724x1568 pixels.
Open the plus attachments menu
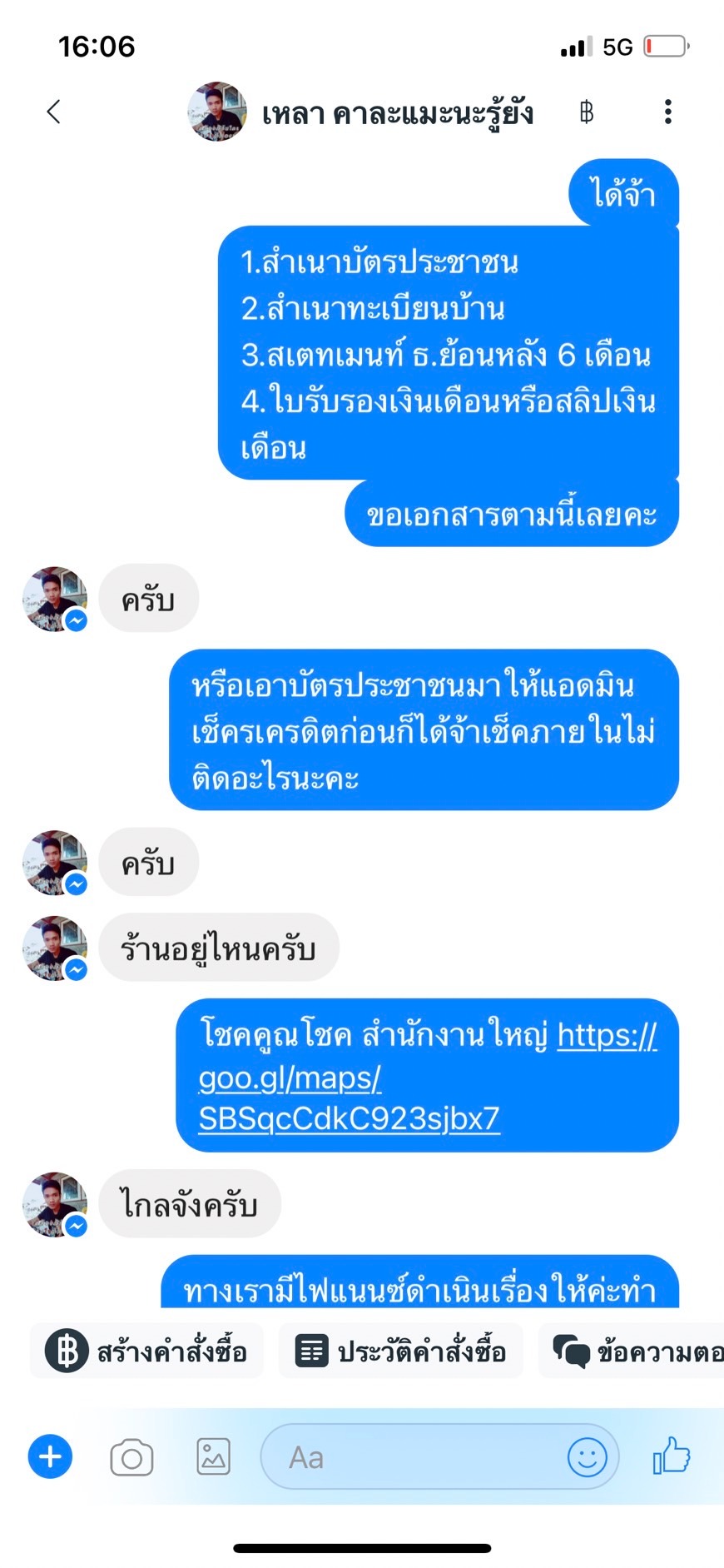pyautogui.click(x=50, y=1457)
